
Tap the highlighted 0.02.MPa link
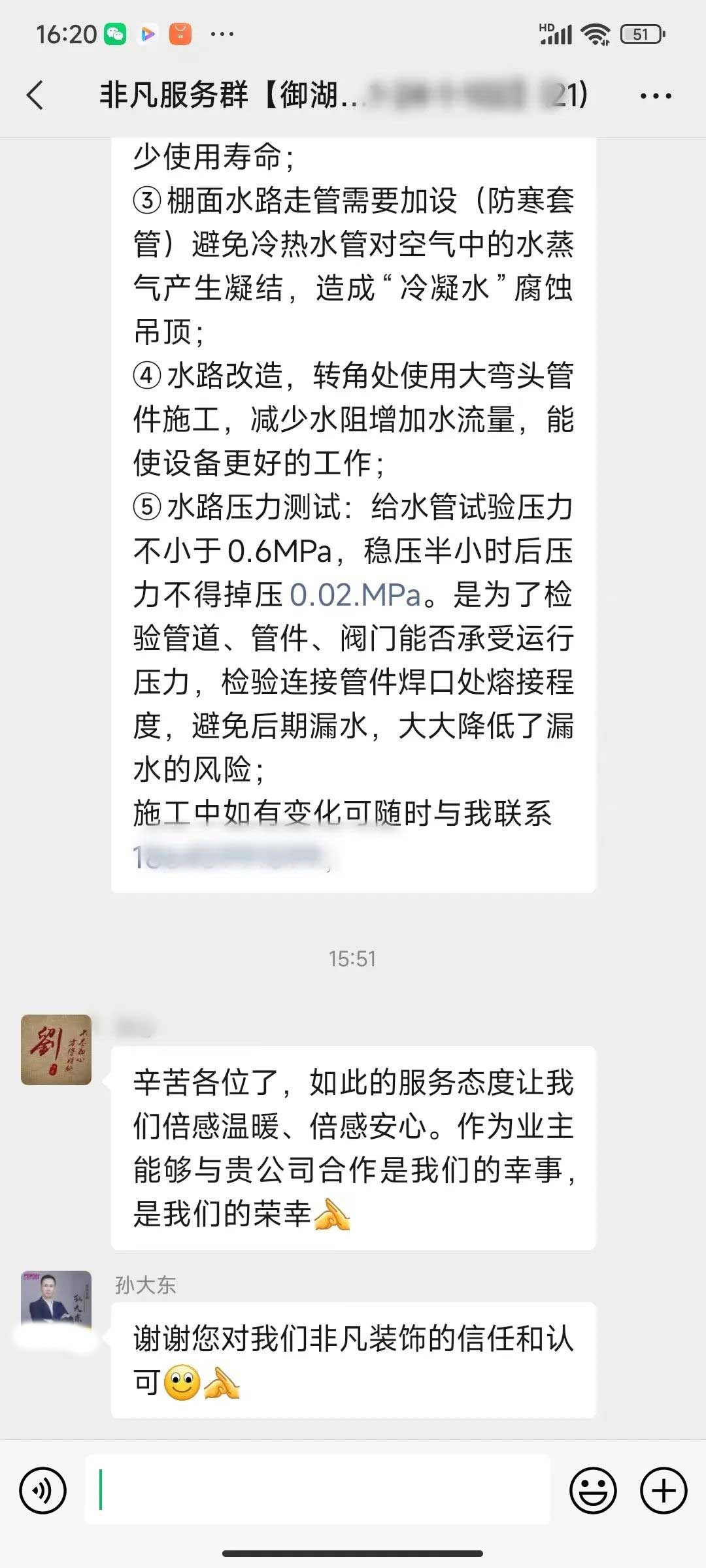[x=355, y=595]
